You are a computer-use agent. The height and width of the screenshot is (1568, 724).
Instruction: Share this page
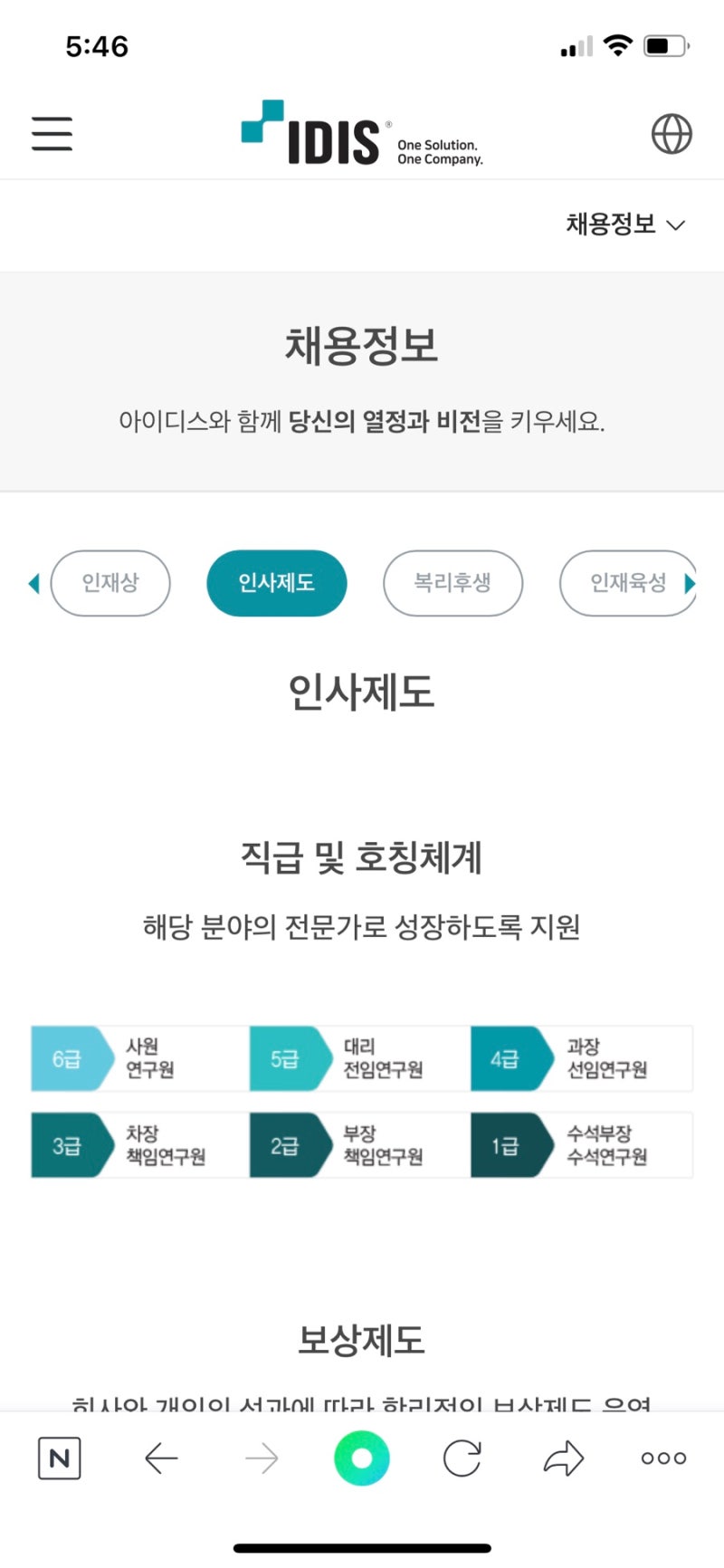[x=563, y=1458]
